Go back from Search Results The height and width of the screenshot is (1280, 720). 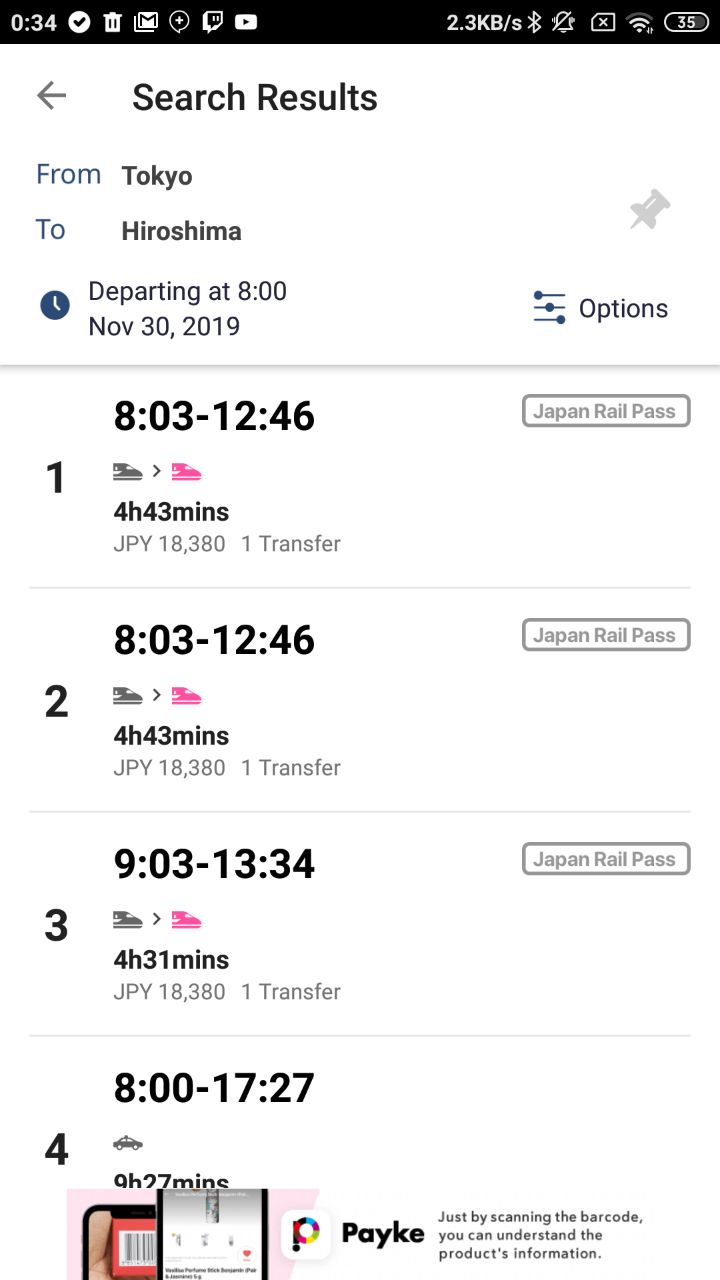click(x=51, y=96)
